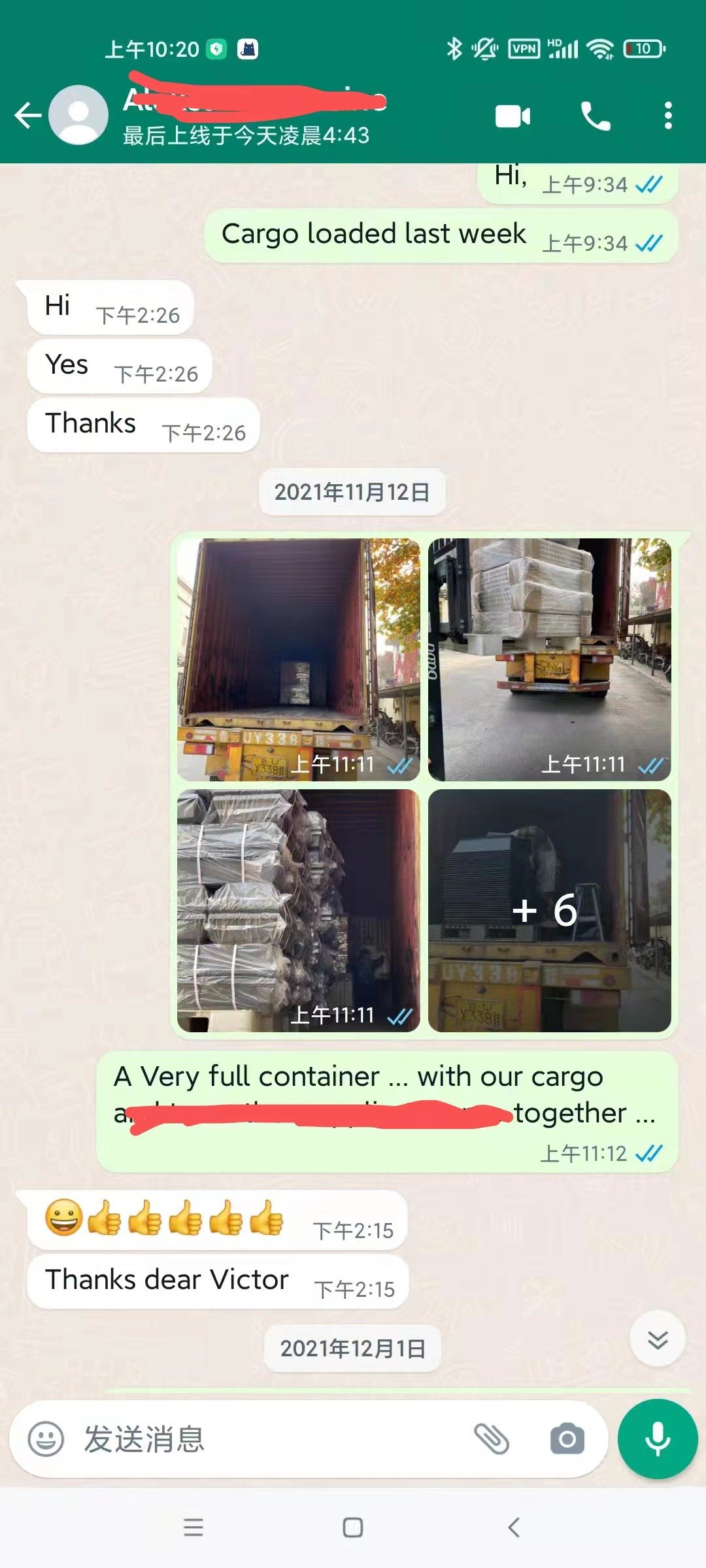This screenshot has width=706, height=1568.
Task: Open the three-dot overflow menu
Action: (667, 116)
